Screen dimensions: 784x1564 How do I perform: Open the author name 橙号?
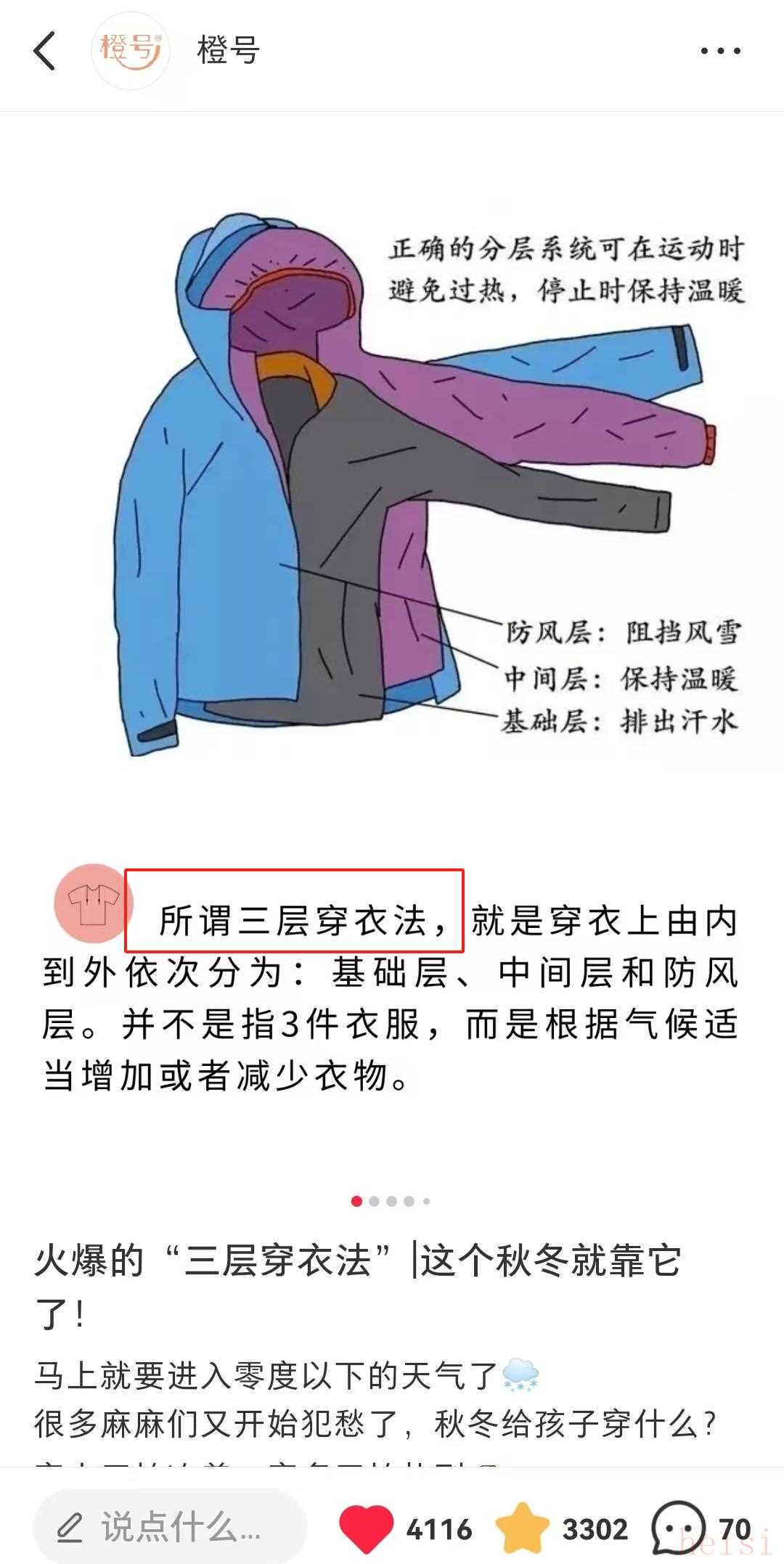pos(228,51)
